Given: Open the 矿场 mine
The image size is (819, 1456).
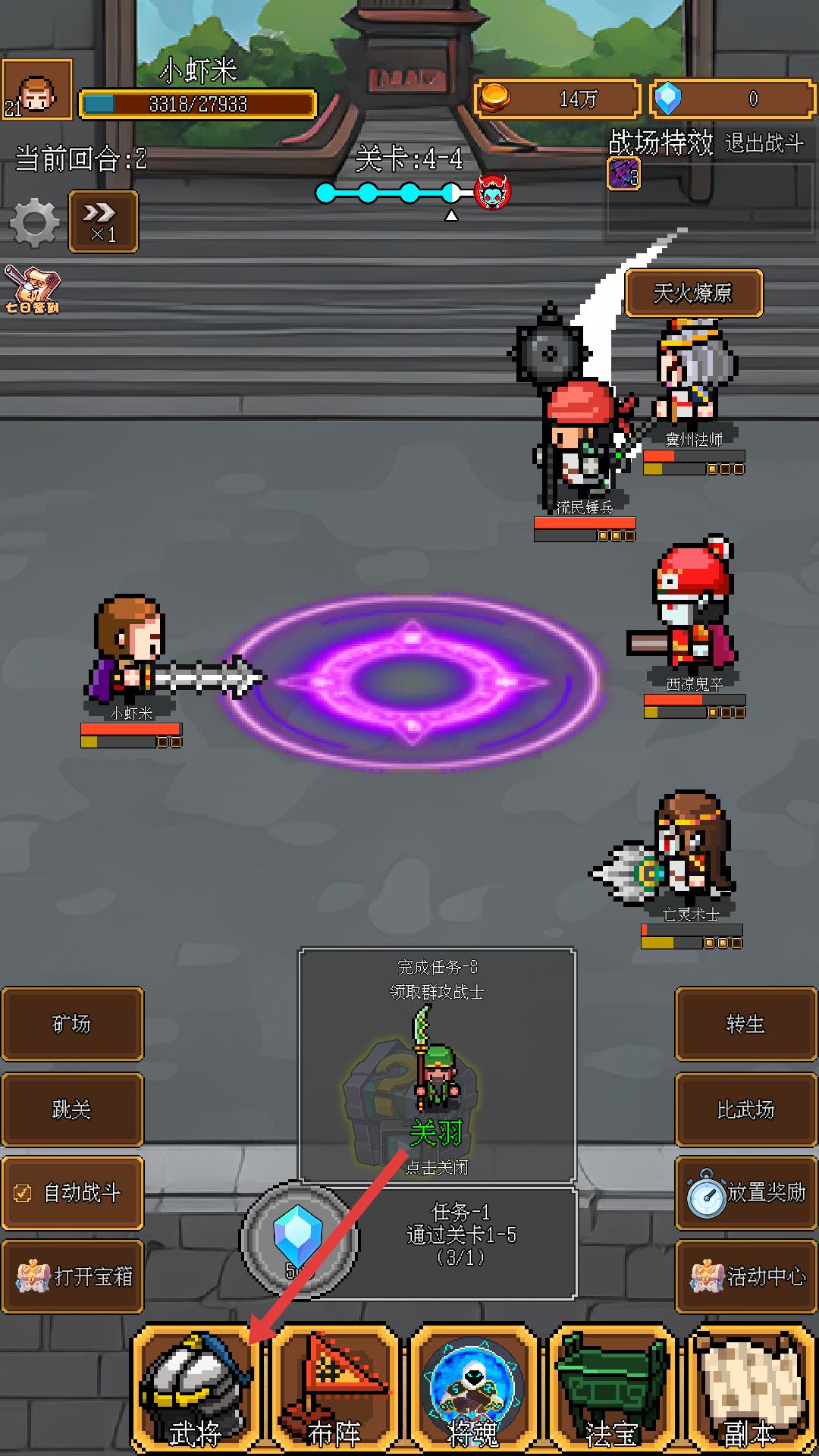Looking at the screenshot, I should click(x=72, y=1024).
